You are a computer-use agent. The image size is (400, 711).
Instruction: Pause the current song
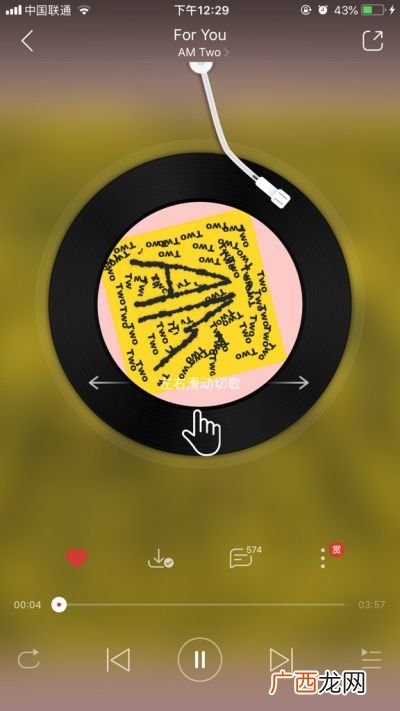(x=200, y=659)
